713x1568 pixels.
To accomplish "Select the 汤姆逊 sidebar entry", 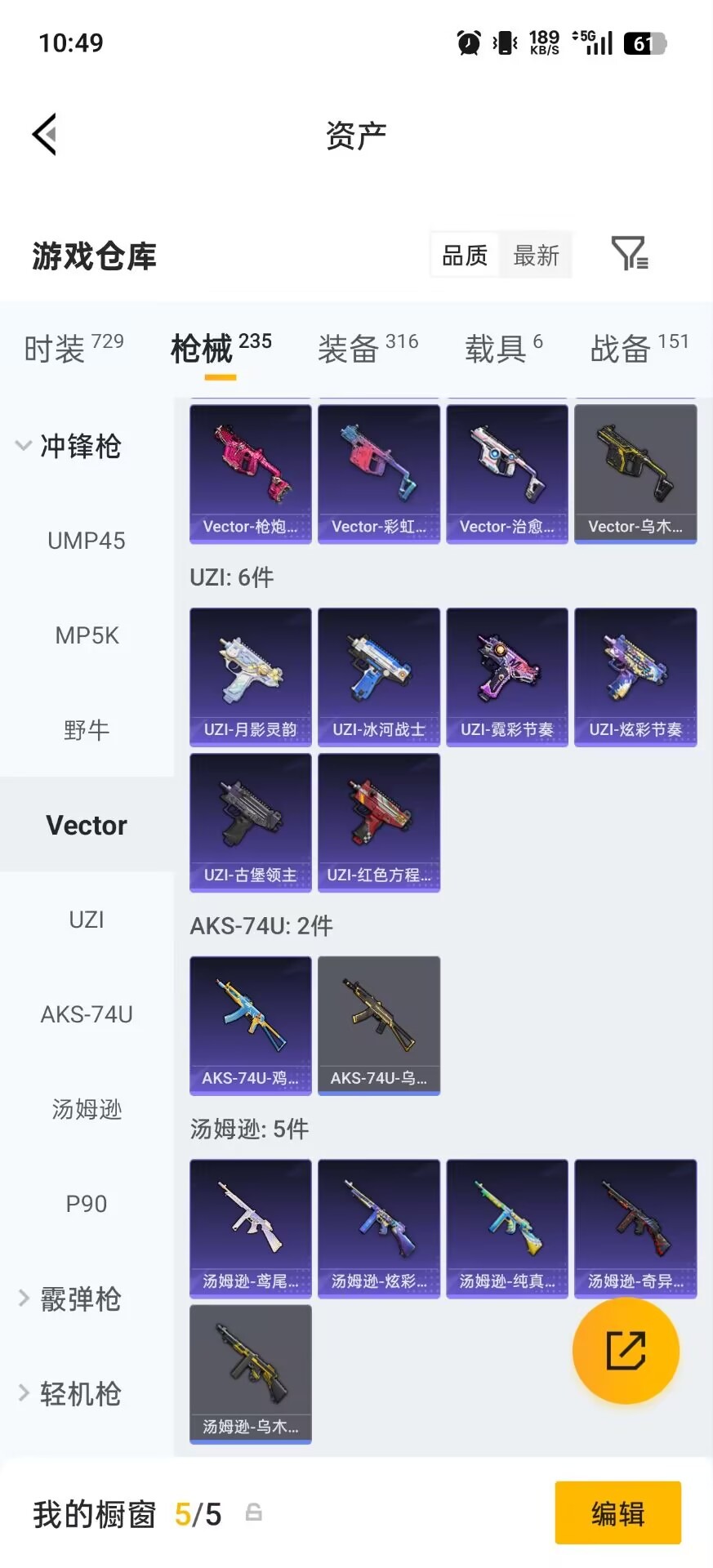I will pos(87,1109).
